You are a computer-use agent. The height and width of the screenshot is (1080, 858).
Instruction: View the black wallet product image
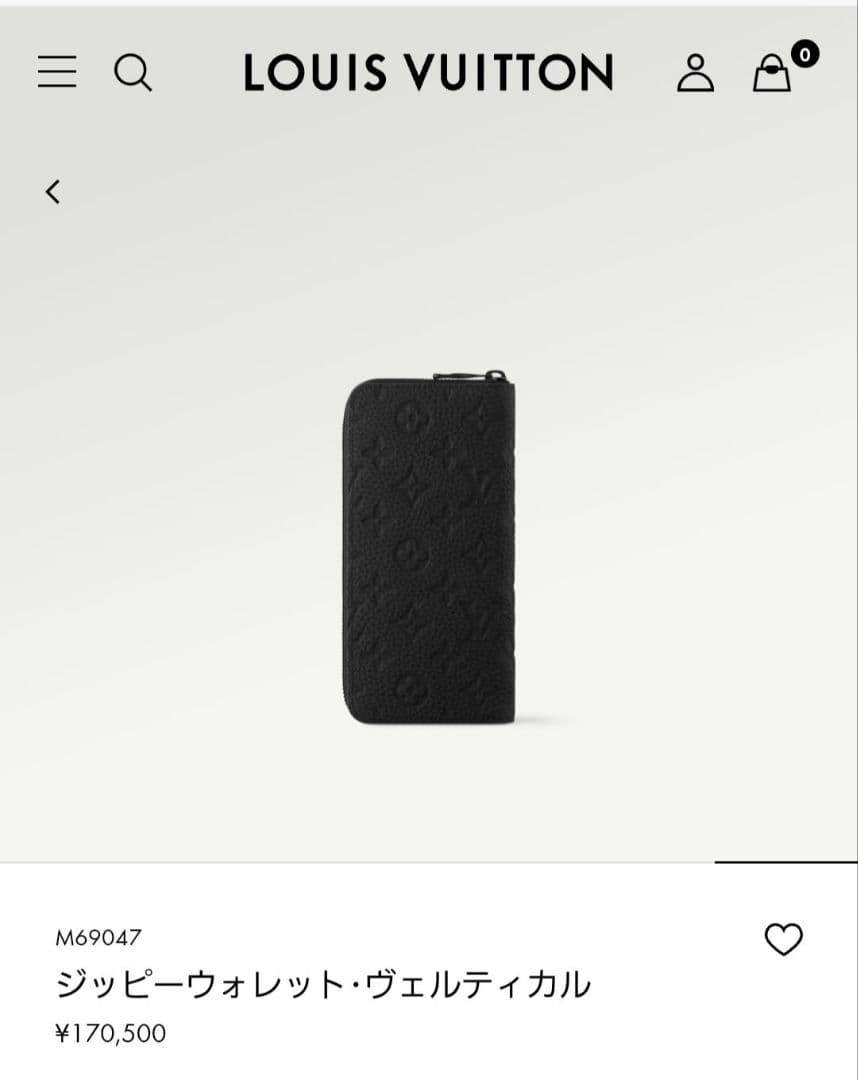click(x=428, y=548)
